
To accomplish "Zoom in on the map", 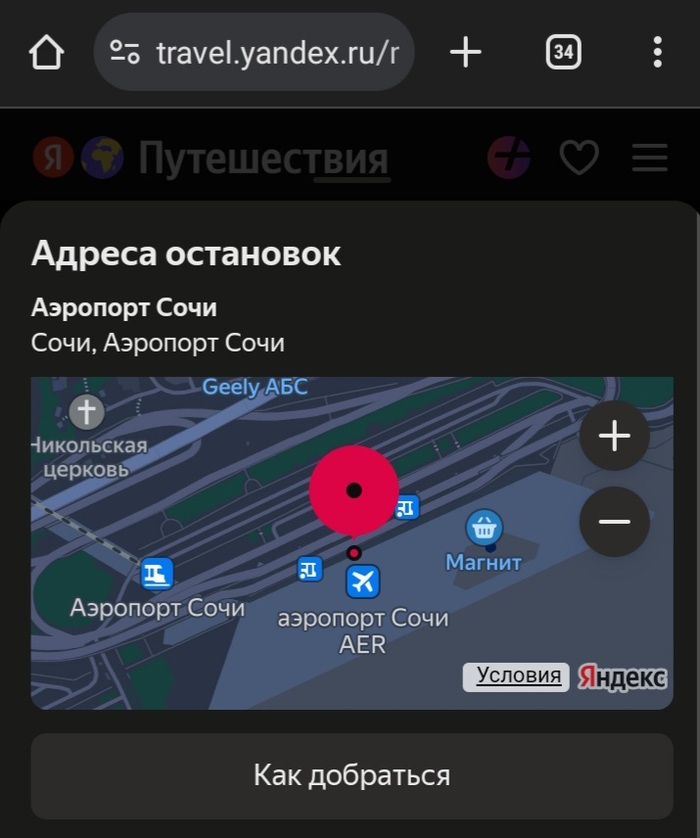I will point(614,436).
